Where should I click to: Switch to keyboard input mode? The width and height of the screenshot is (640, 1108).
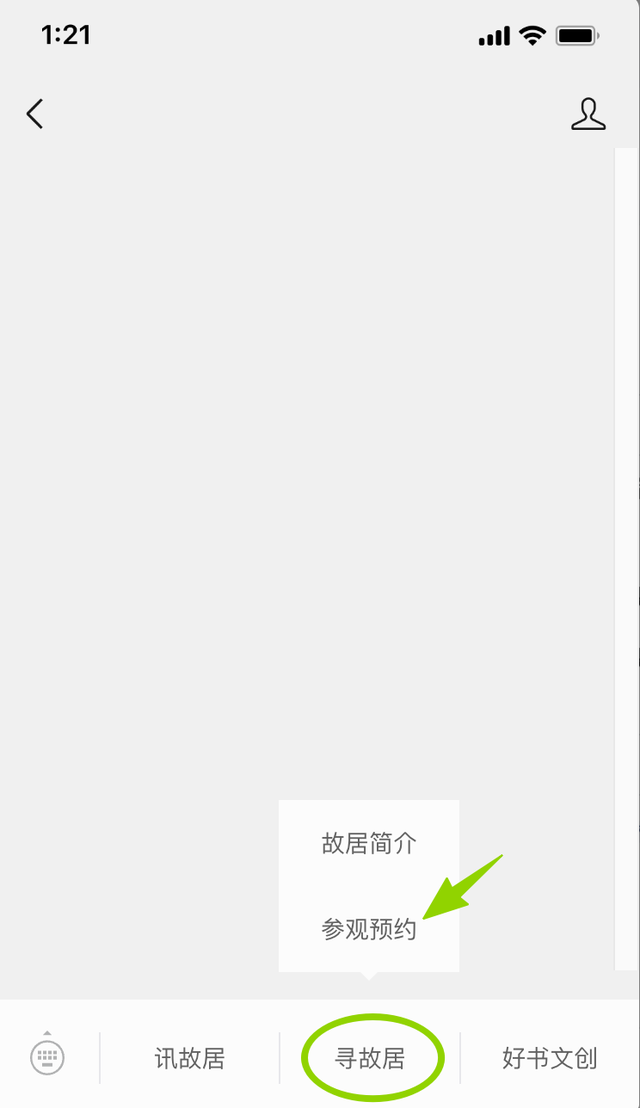pos(47,1055)
